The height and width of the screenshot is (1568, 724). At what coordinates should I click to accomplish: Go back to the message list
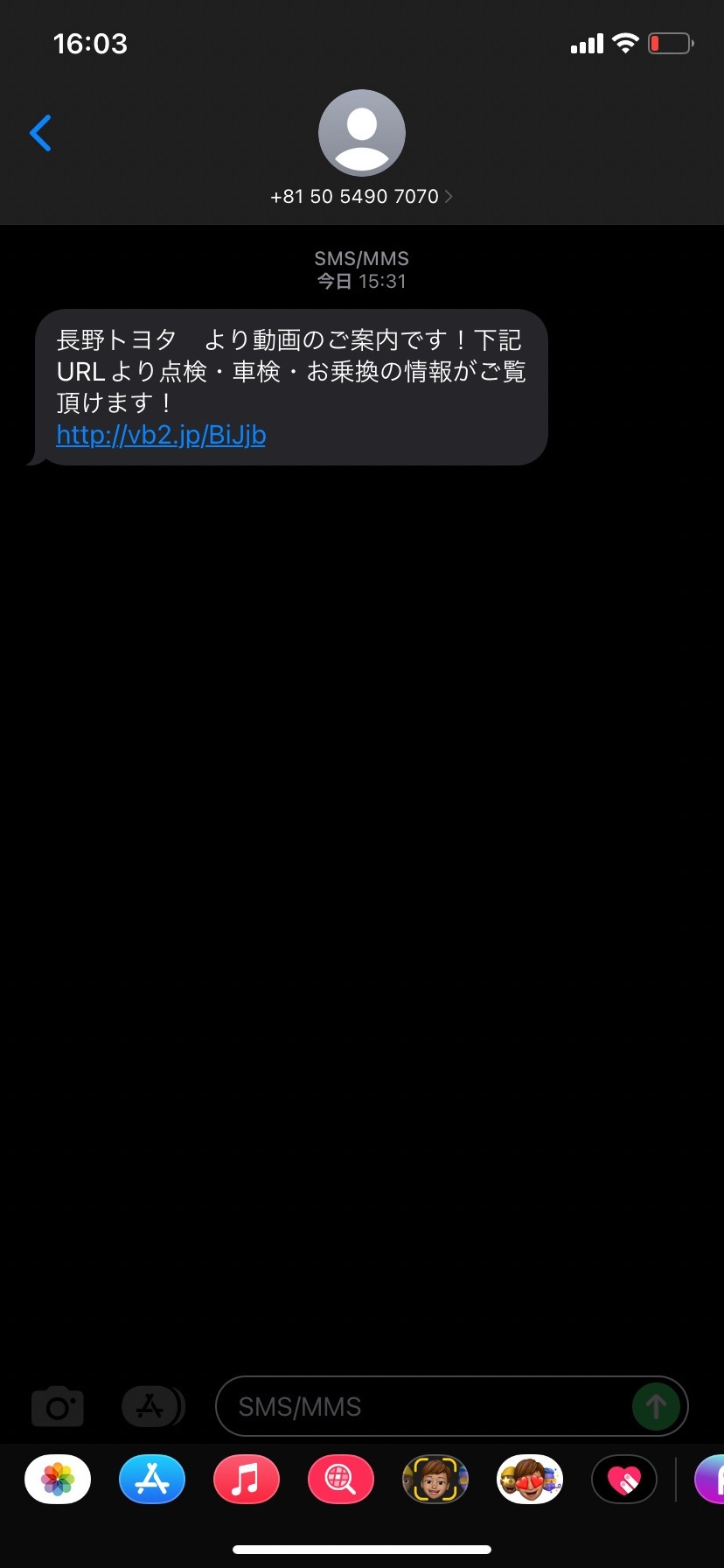click(40, 133)
